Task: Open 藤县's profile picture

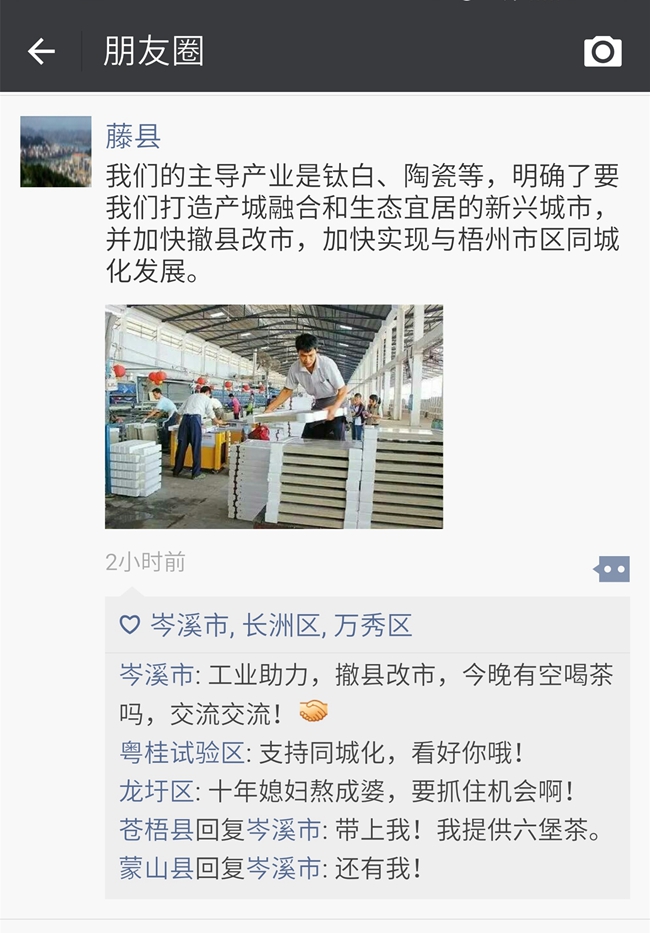Action: [56, 152]
